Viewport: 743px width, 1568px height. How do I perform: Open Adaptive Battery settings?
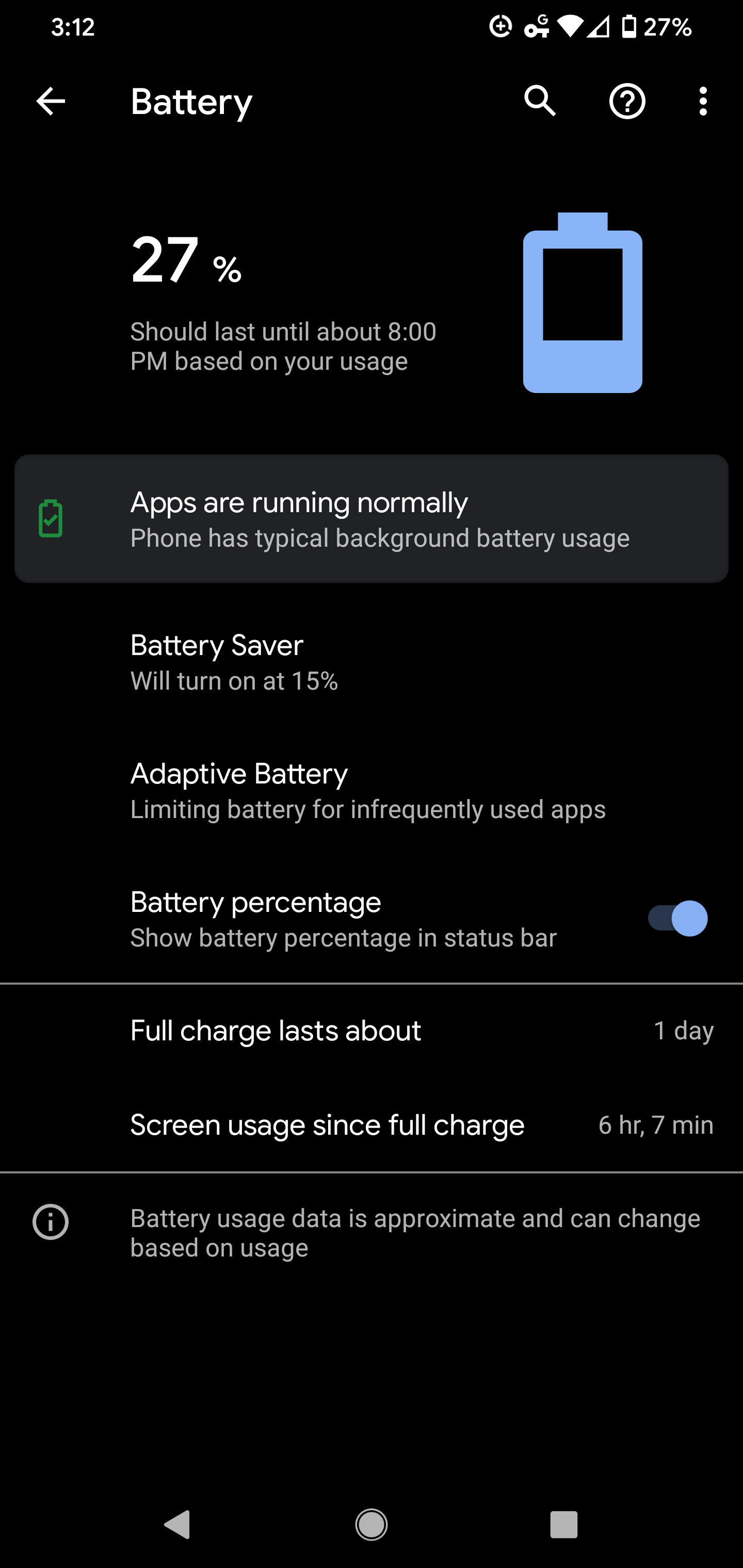372,790
